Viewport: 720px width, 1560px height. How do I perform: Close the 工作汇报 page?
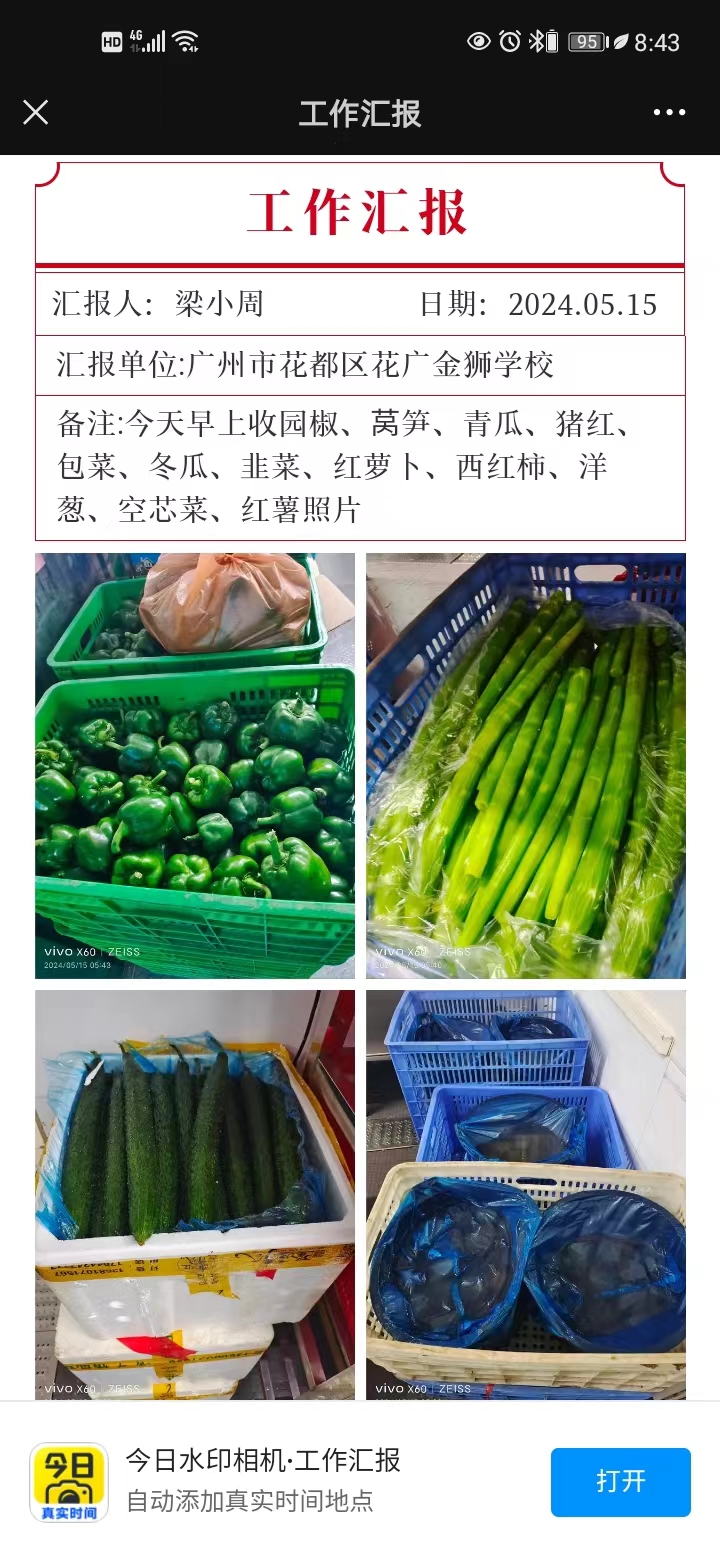[x=35, y=112]
